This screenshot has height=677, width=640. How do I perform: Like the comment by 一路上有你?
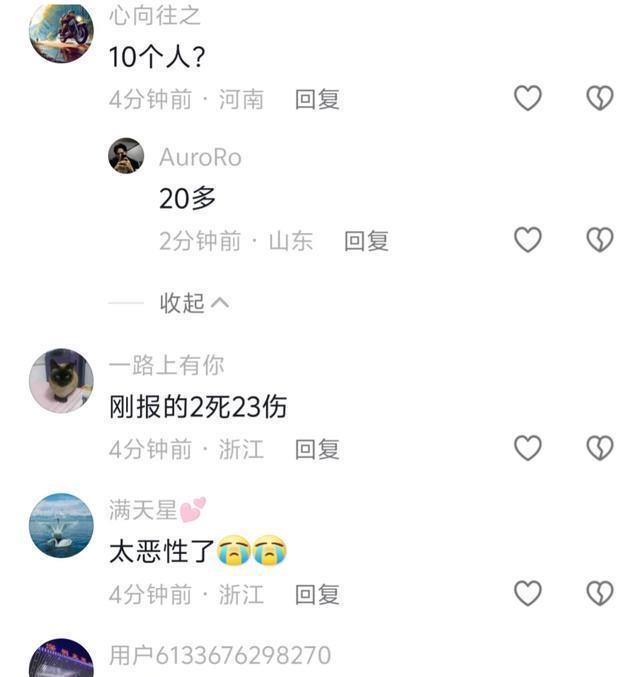527,448
